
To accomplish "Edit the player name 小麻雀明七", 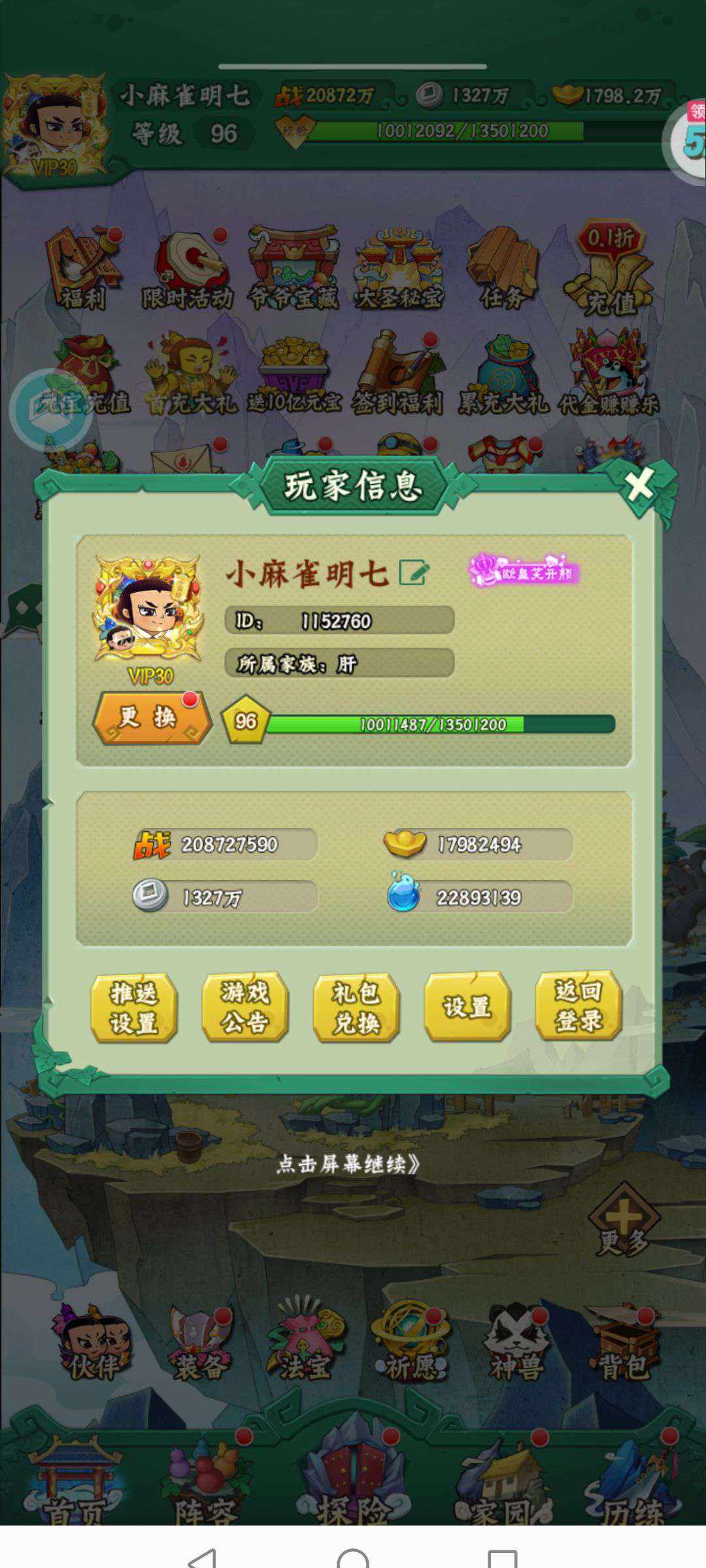I will pos(414,574).
